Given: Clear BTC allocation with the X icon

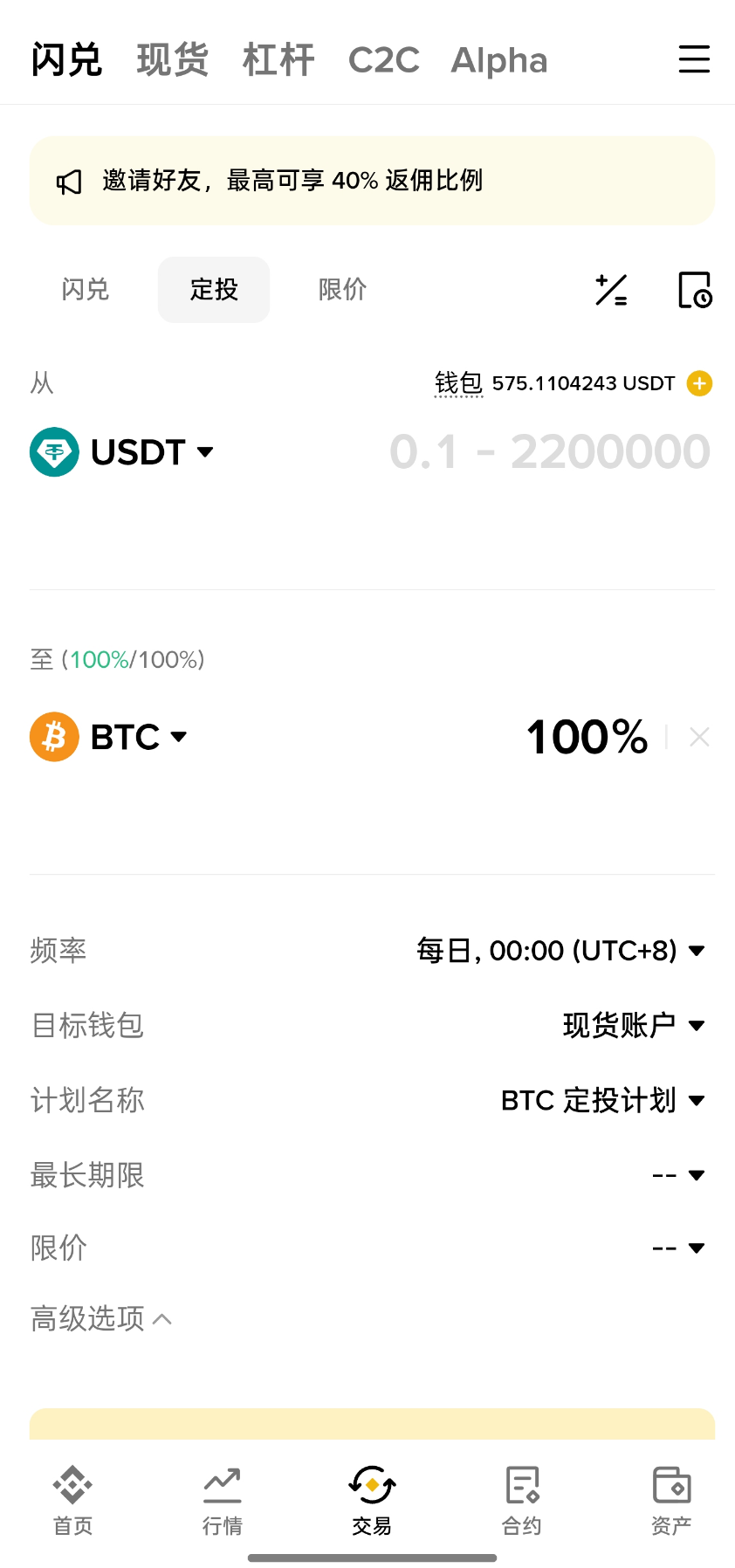Looking at the screenshot, I should [x=699, y=737].
